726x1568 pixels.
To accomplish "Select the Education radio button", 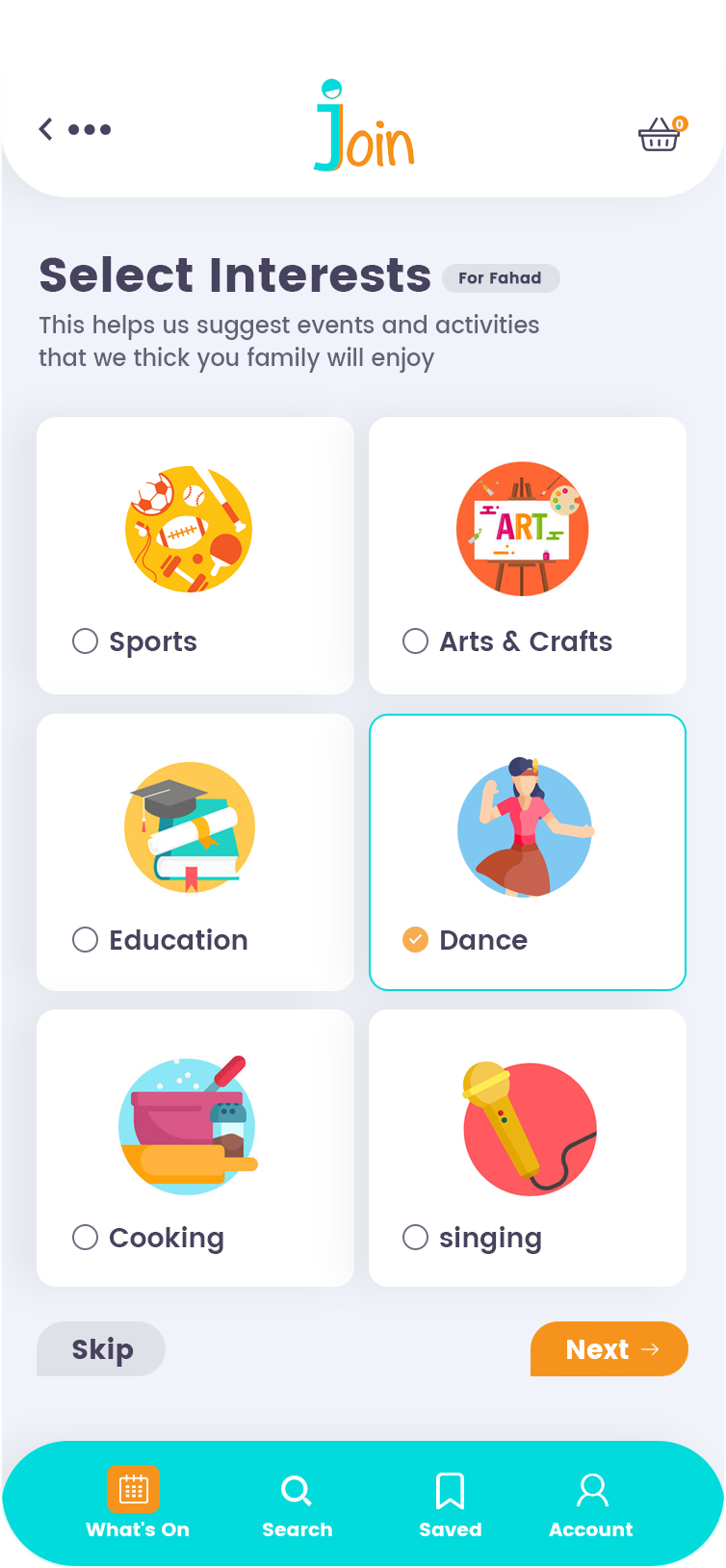I will click(85, 939).
